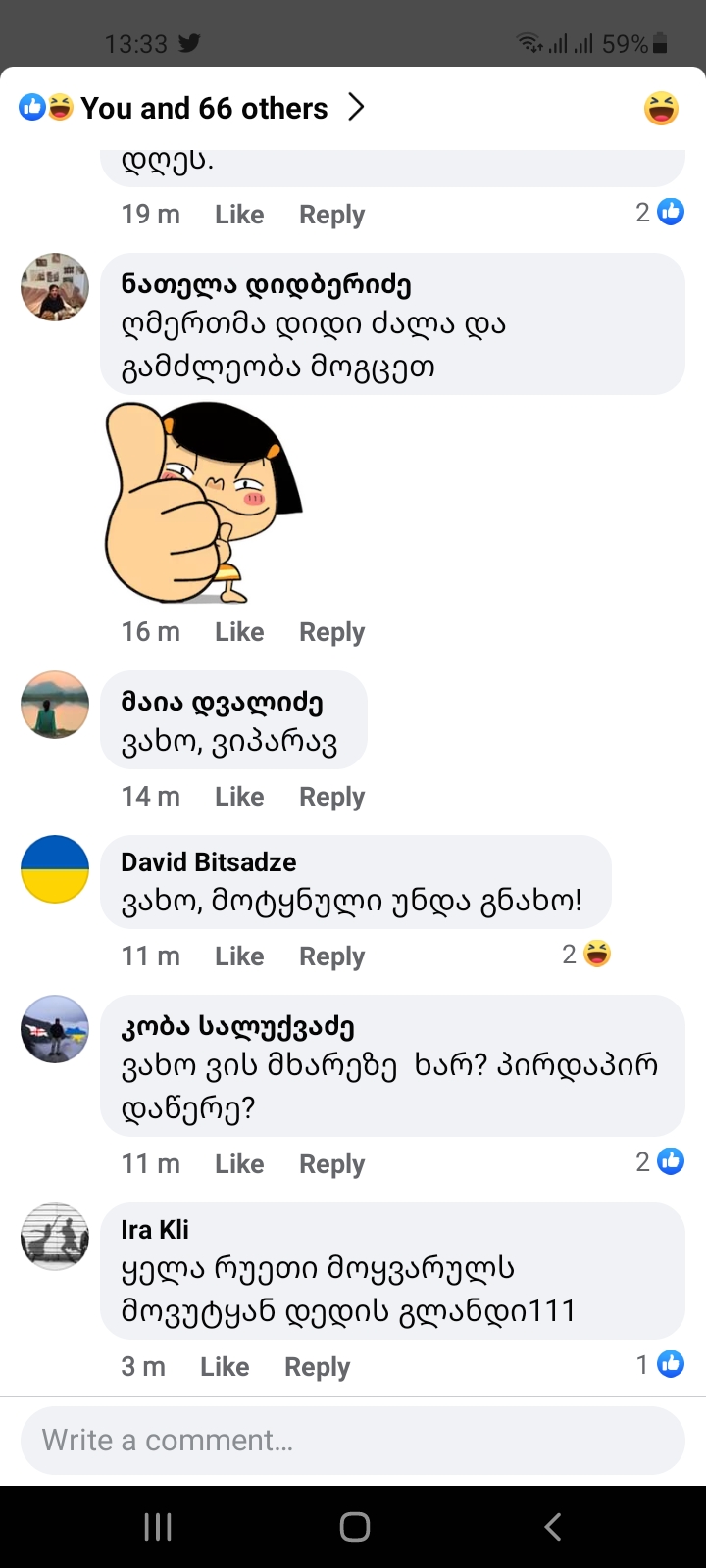706x1568 pixels.
Task: Reply to the 19 m comment
Action: point(331,215)
